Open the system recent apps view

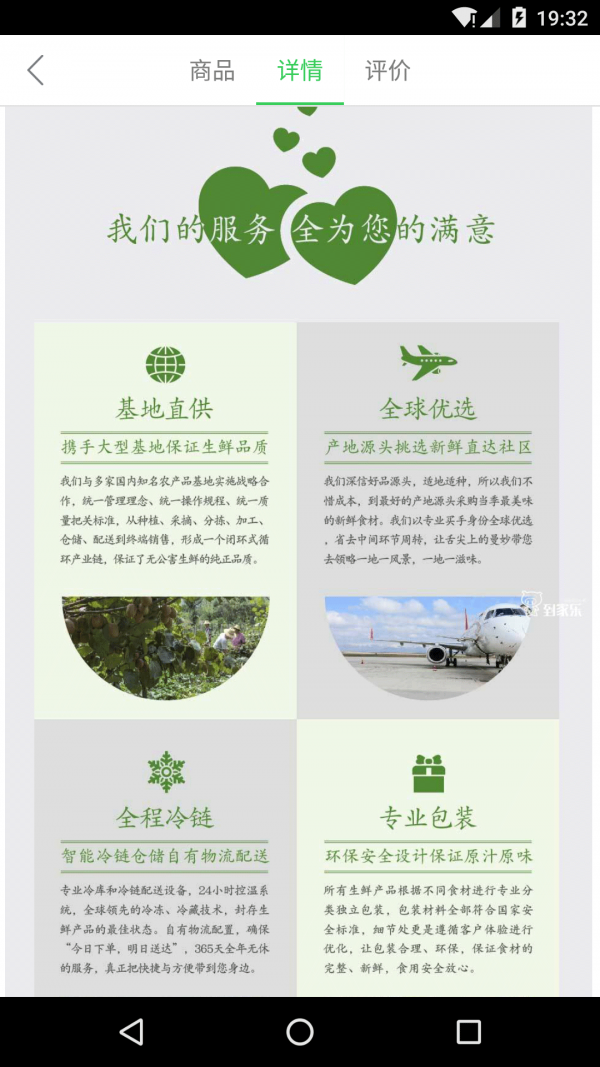point(468,1032)
